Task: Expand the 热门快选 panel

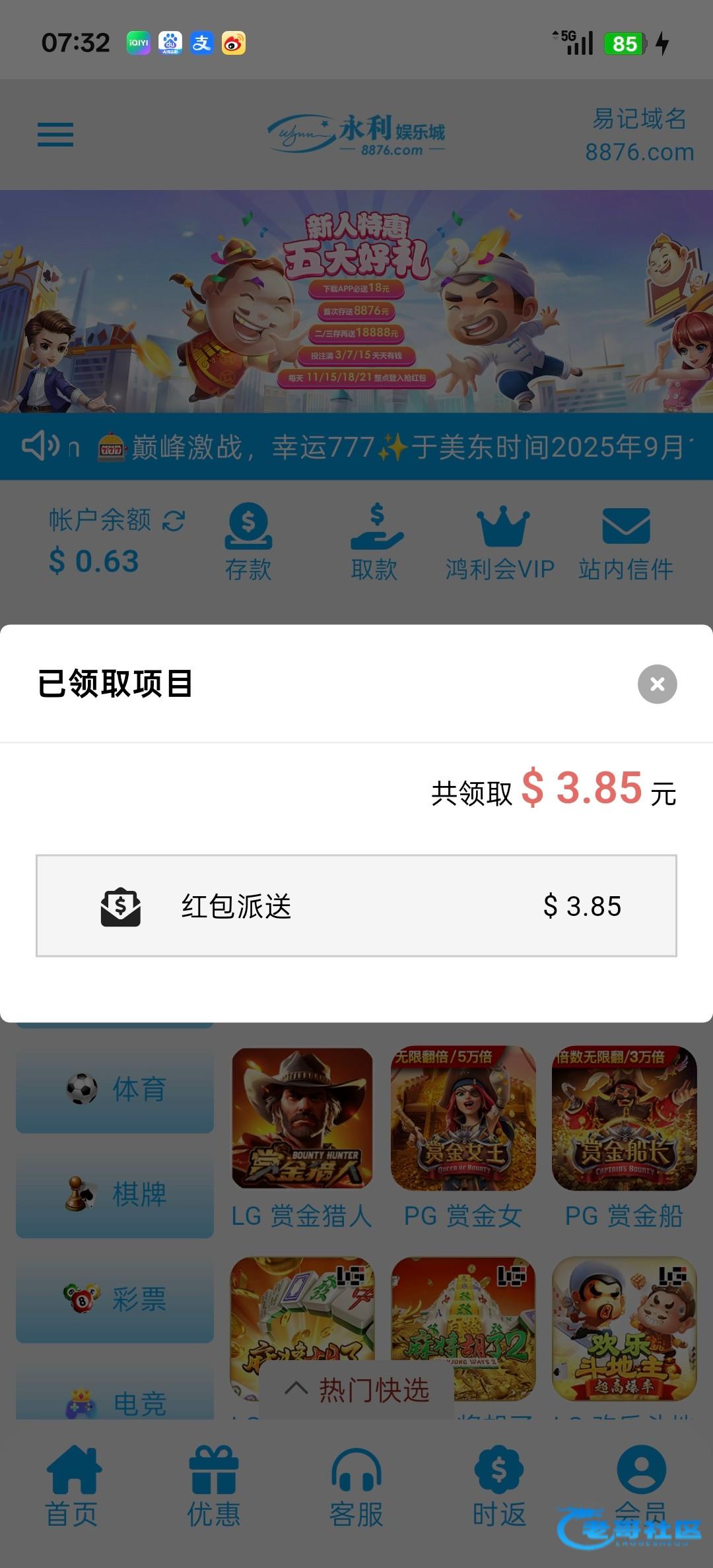Action: pos(356,1390)
